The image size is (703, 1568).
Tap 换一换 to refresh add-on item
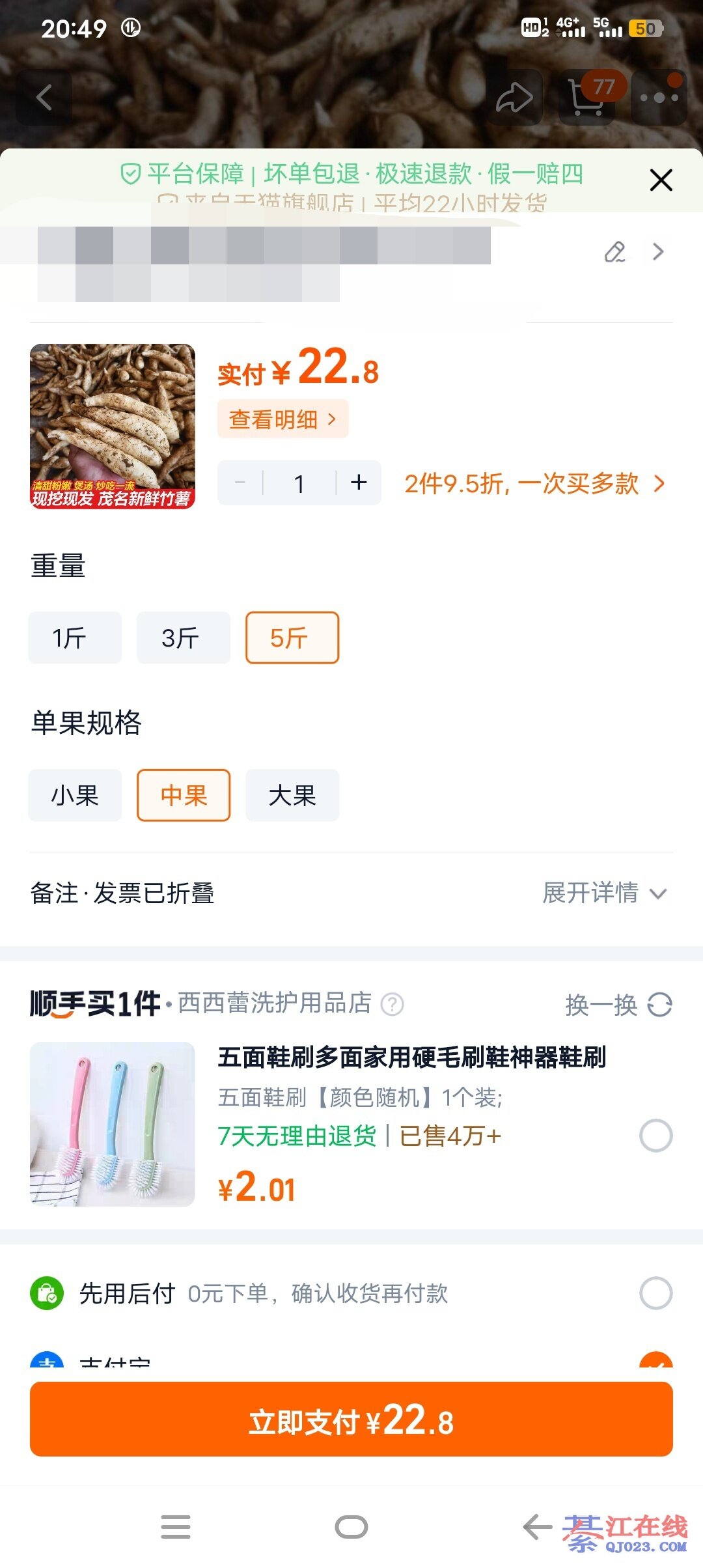(618, 1005)
